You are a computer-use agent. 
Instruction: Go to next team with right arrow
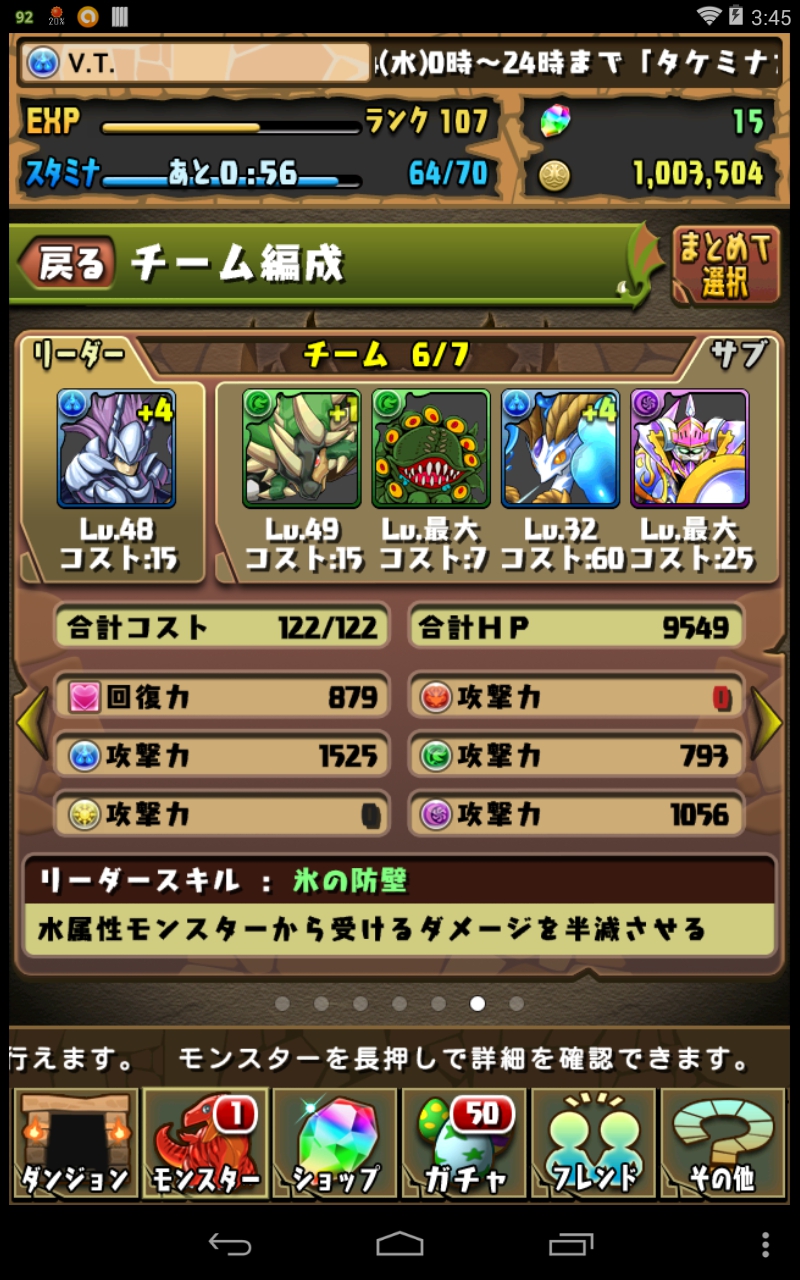768,722
